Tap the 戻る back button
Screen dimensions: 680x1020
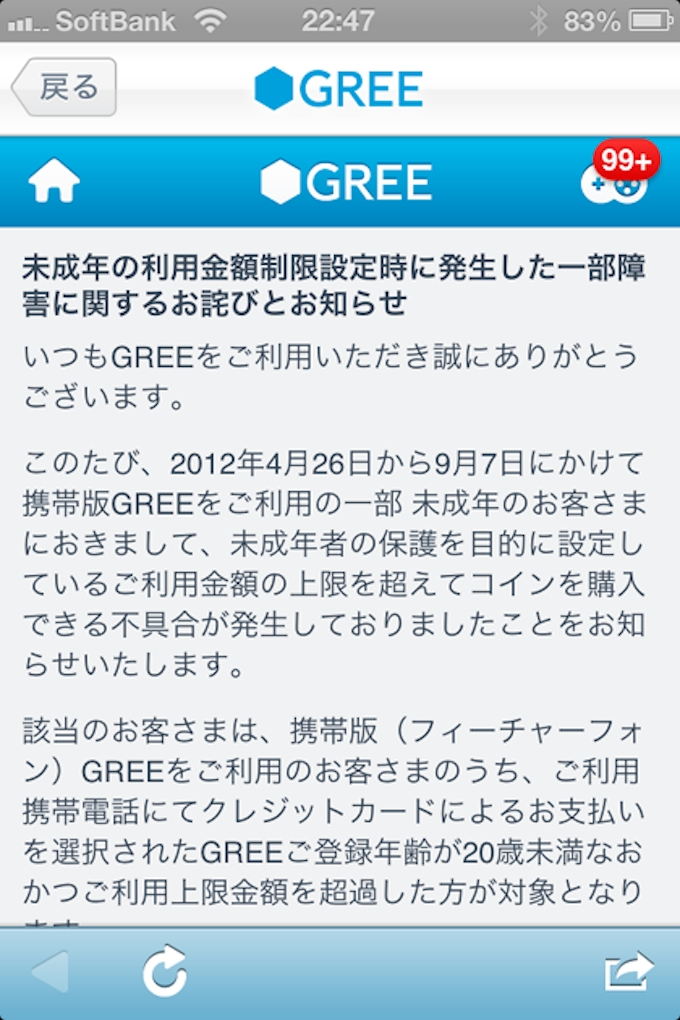(65, 88)
